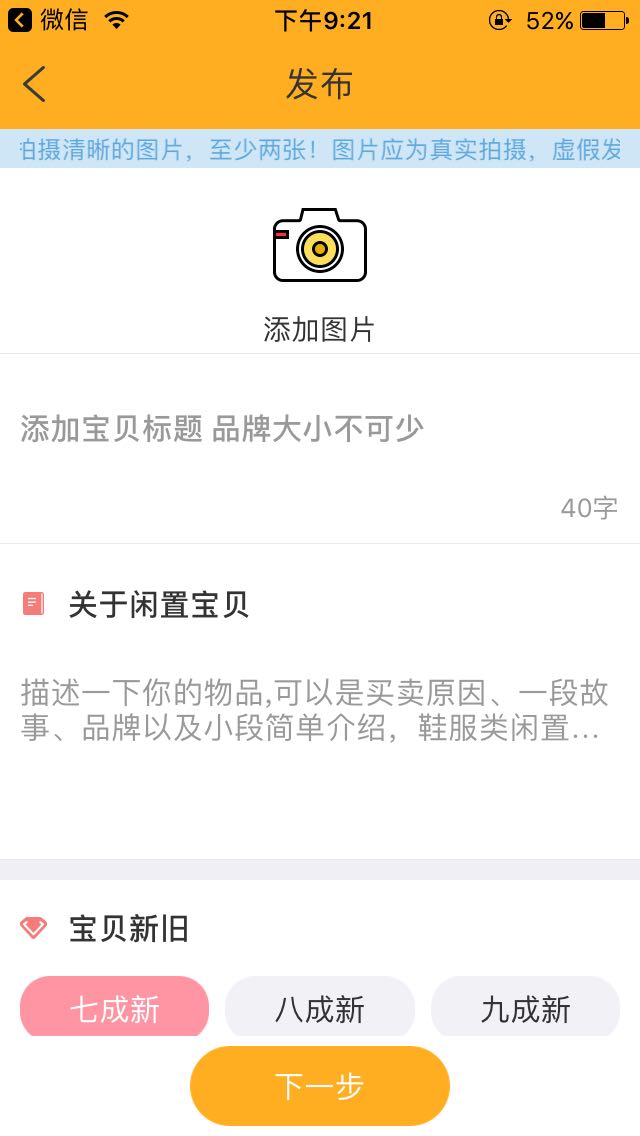Go back from the 发布 page
This screenshot has height=1136, width=640.
(35, 84)
